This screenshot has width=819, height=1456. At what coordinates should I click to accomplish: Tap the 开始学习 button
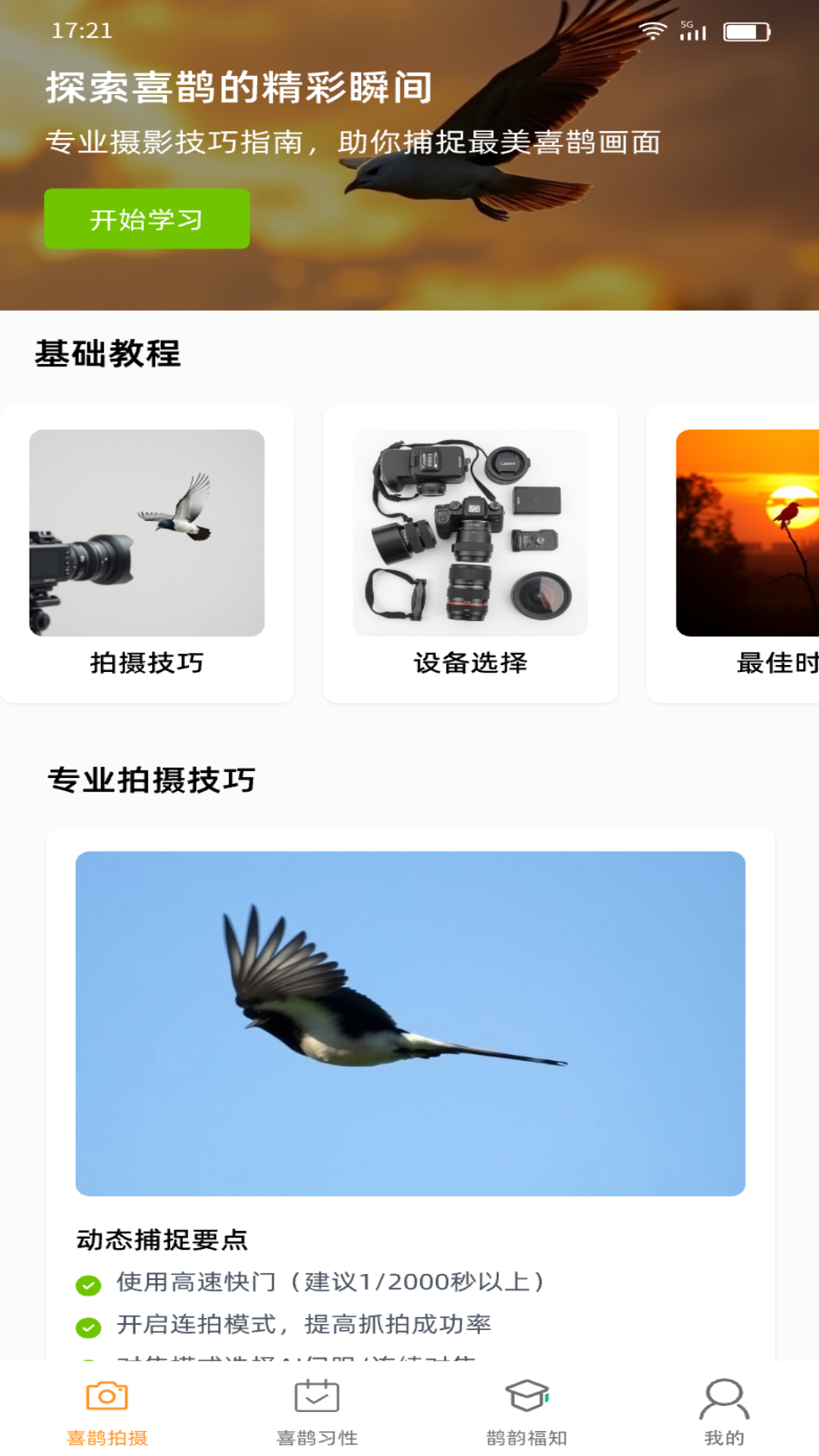(146, 218)
